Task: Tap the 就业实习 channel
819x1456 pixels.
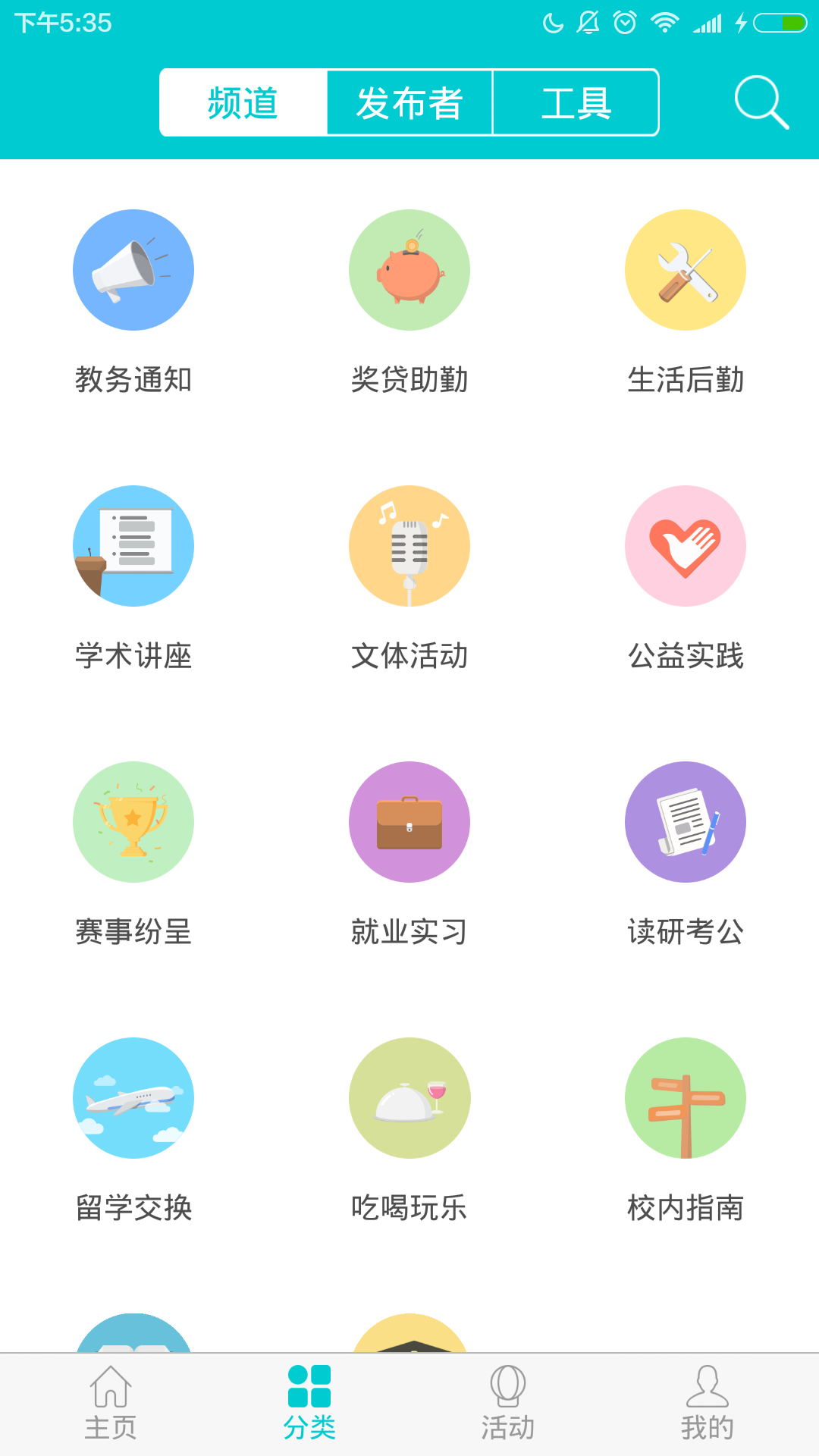Action: 409,823
